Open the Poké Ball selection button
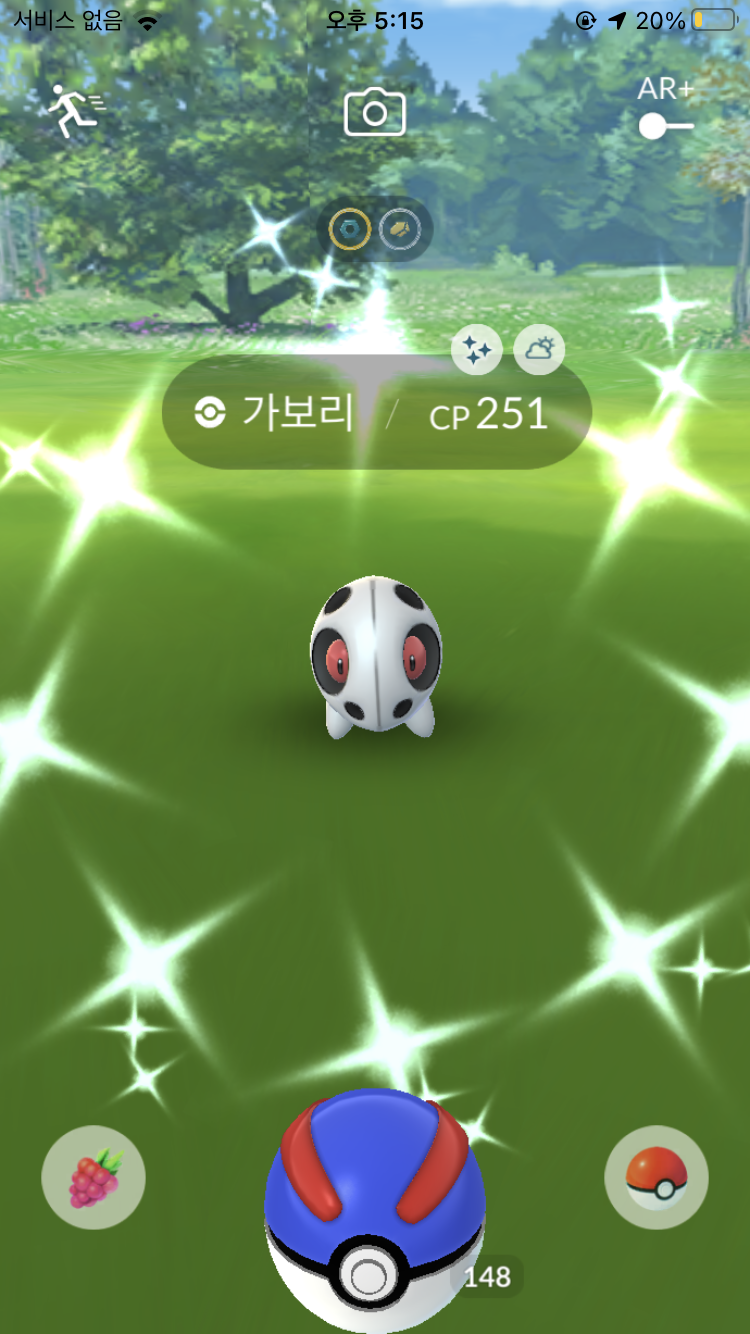Image resolution: width=750 pixels, height=1334 pixels. click(656, 1178)
